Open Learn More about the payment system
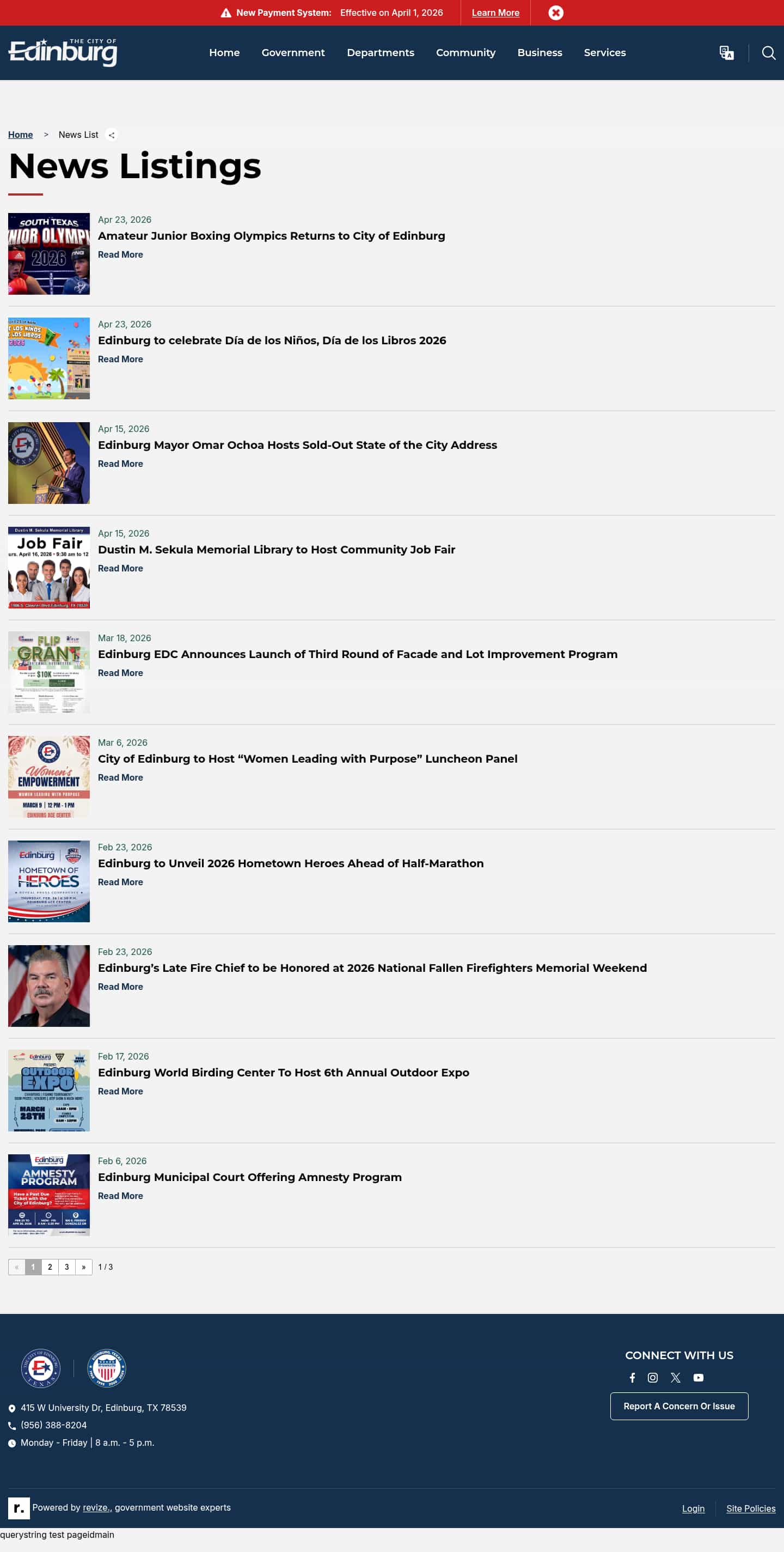 point(495,13)
